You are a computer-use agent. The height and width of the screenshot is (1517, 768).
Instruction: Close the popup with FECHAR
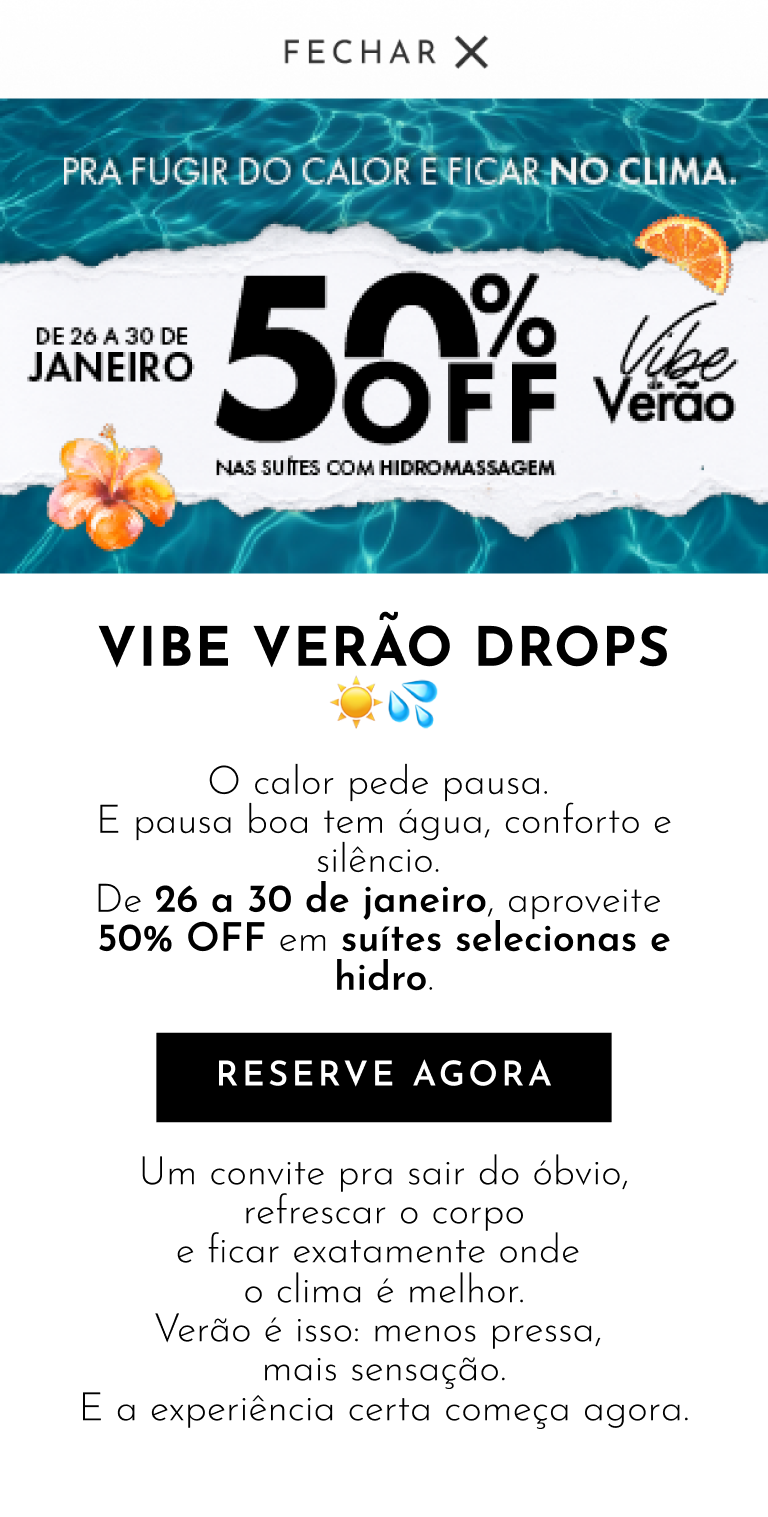point(385,52)
